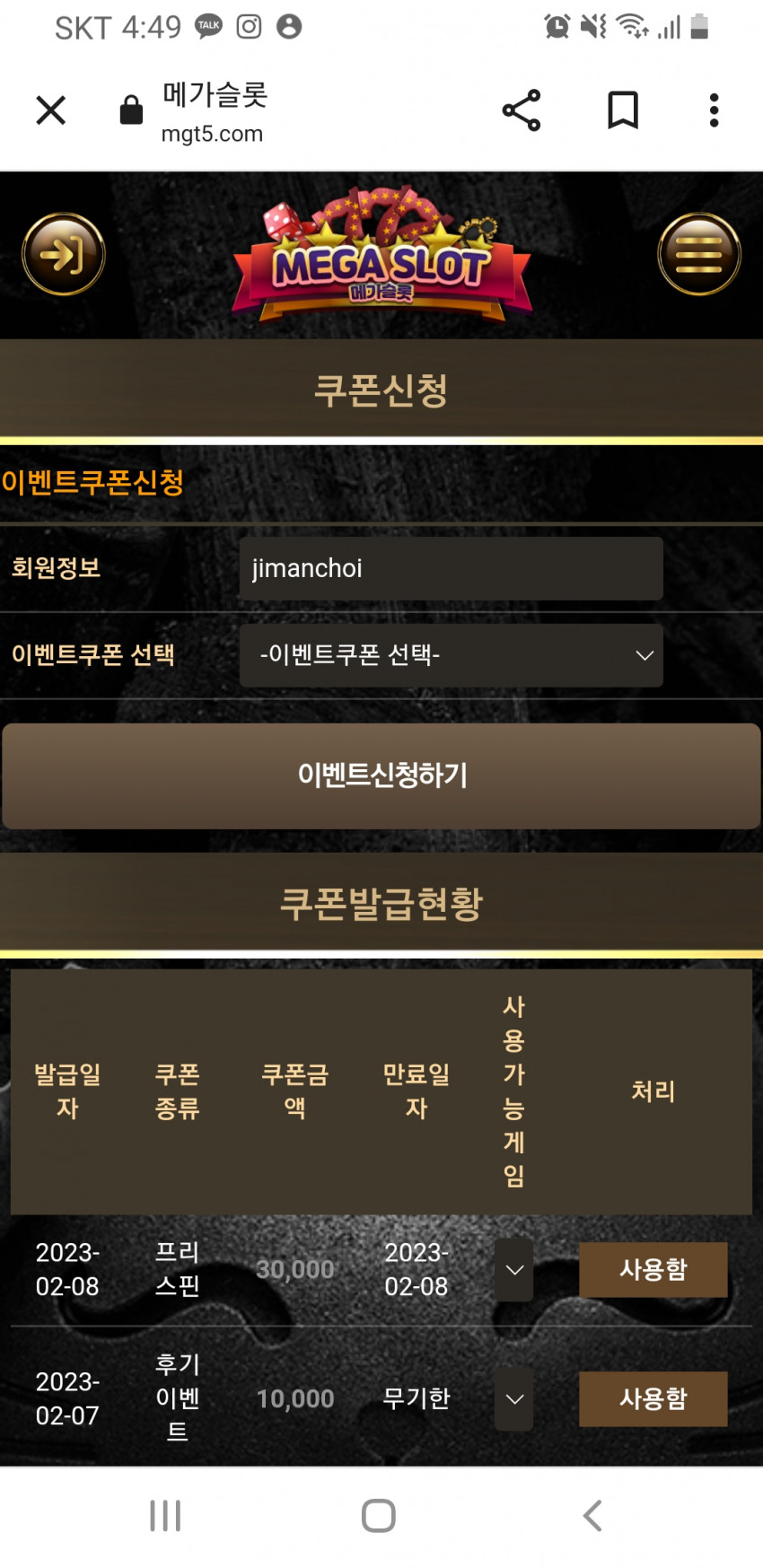Image resolution: width=763 pixels, height=1568 pixels.
Task: Tap the 회원정보 field showing jimanchoi
Action: (x=451, y=568)
